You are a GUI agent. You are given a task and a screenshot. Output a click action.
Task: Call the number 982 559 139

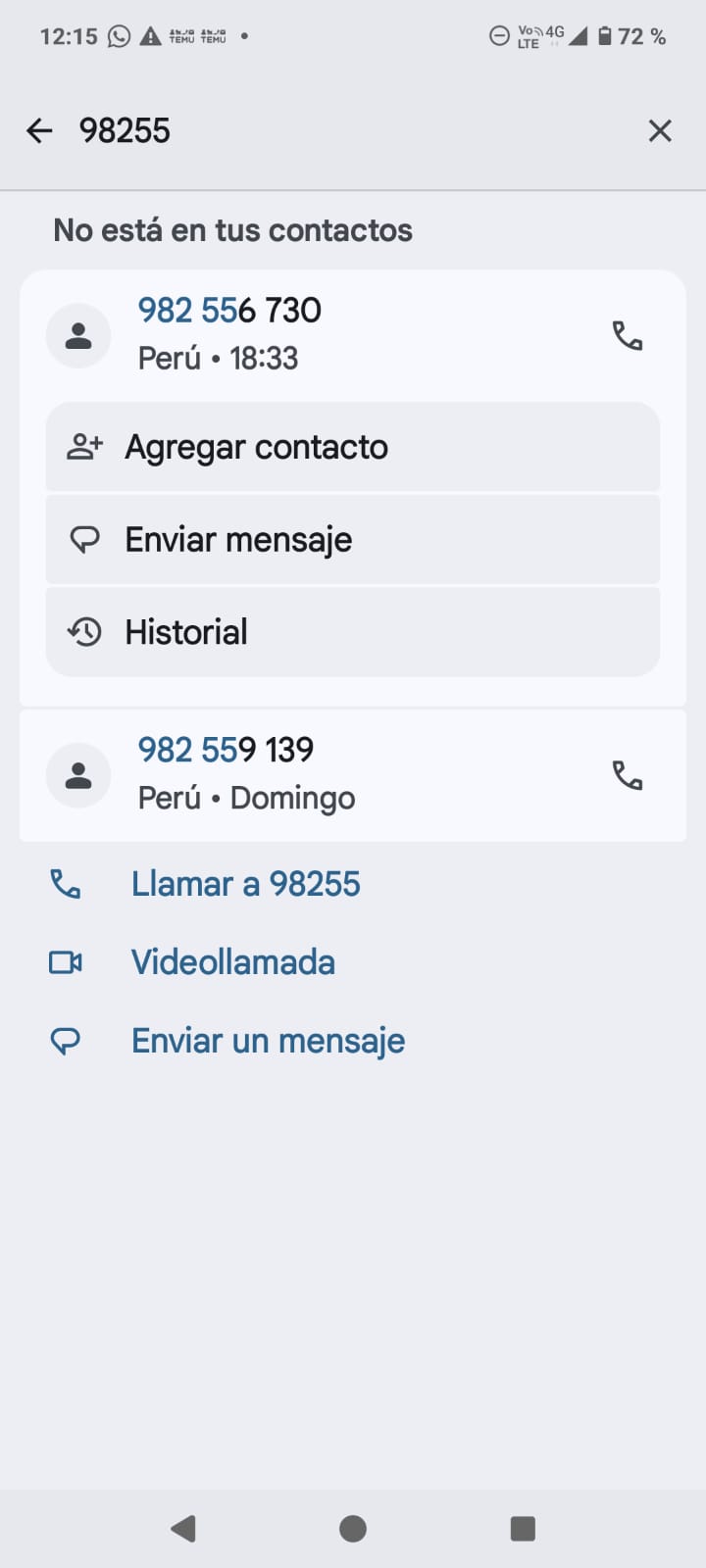coord(628,775)
